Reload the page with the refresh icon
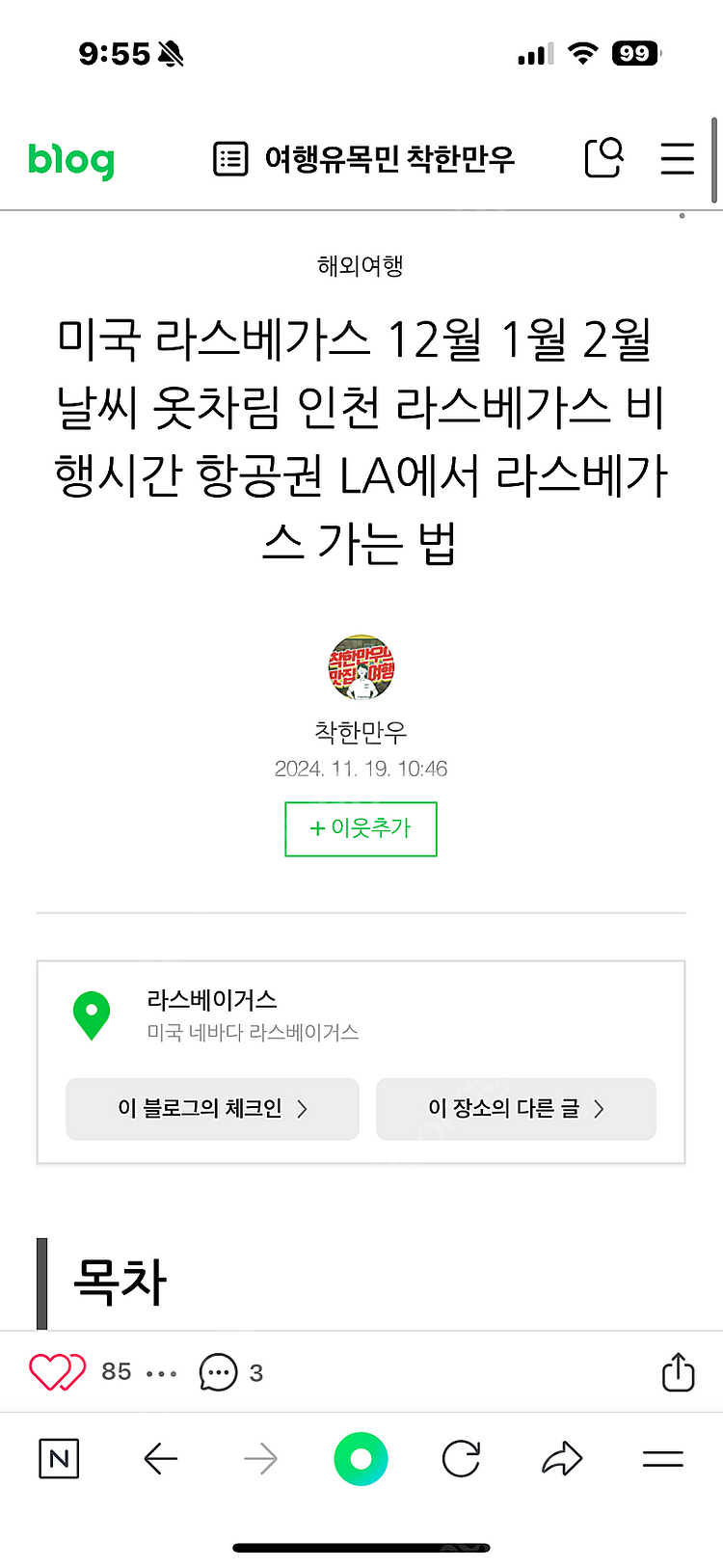 coord(460,1459)
